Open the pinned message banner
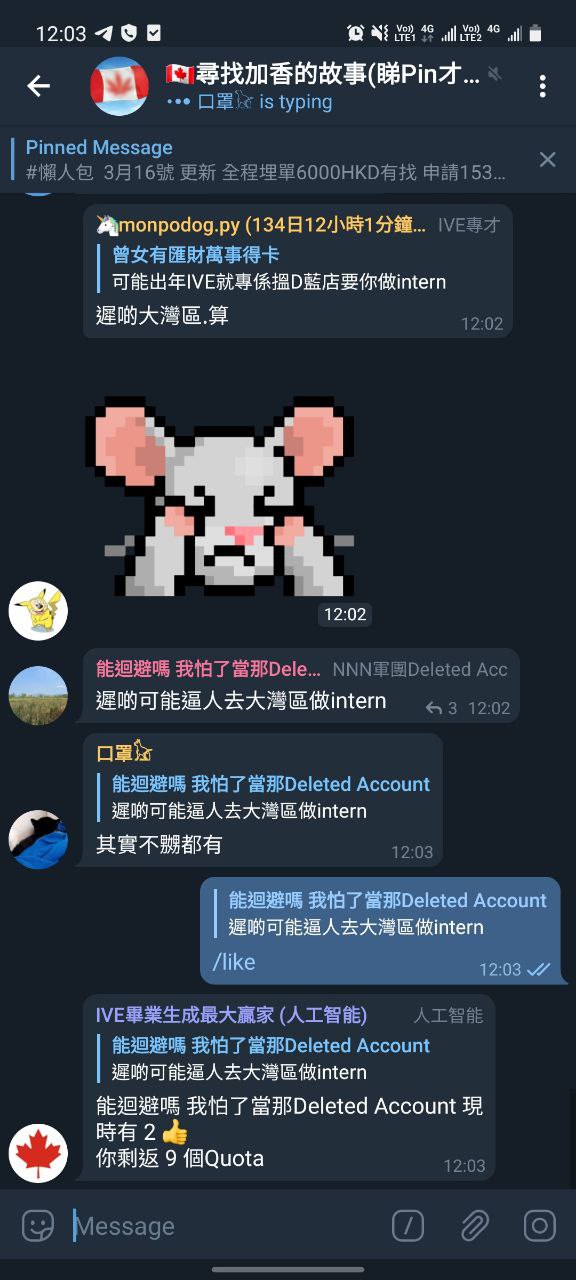This screenshot has width=576, height=1280. click(267, 160)
